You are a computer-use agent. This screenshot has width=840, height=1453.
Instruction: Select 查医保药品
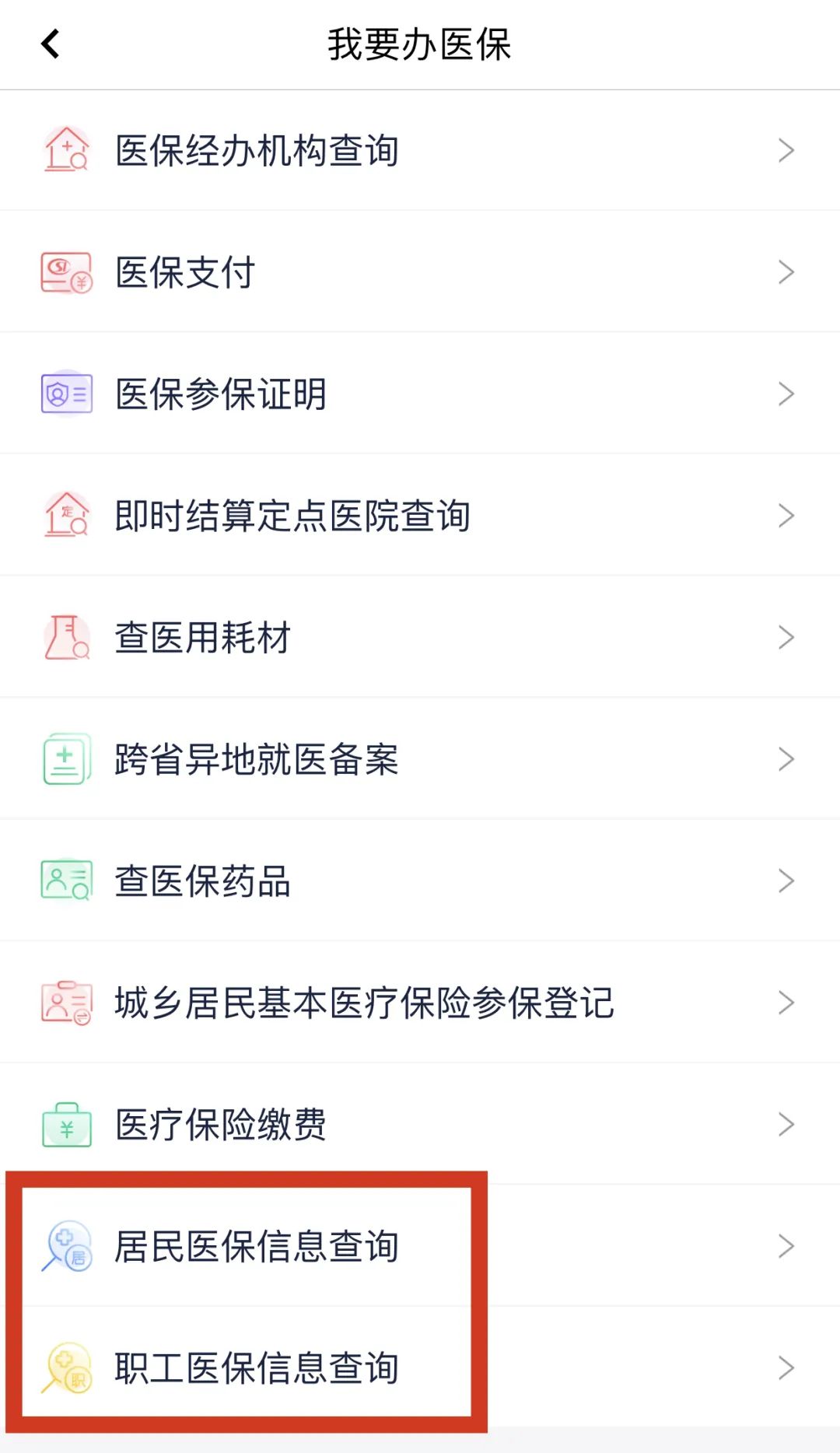[x=420, y=881]
